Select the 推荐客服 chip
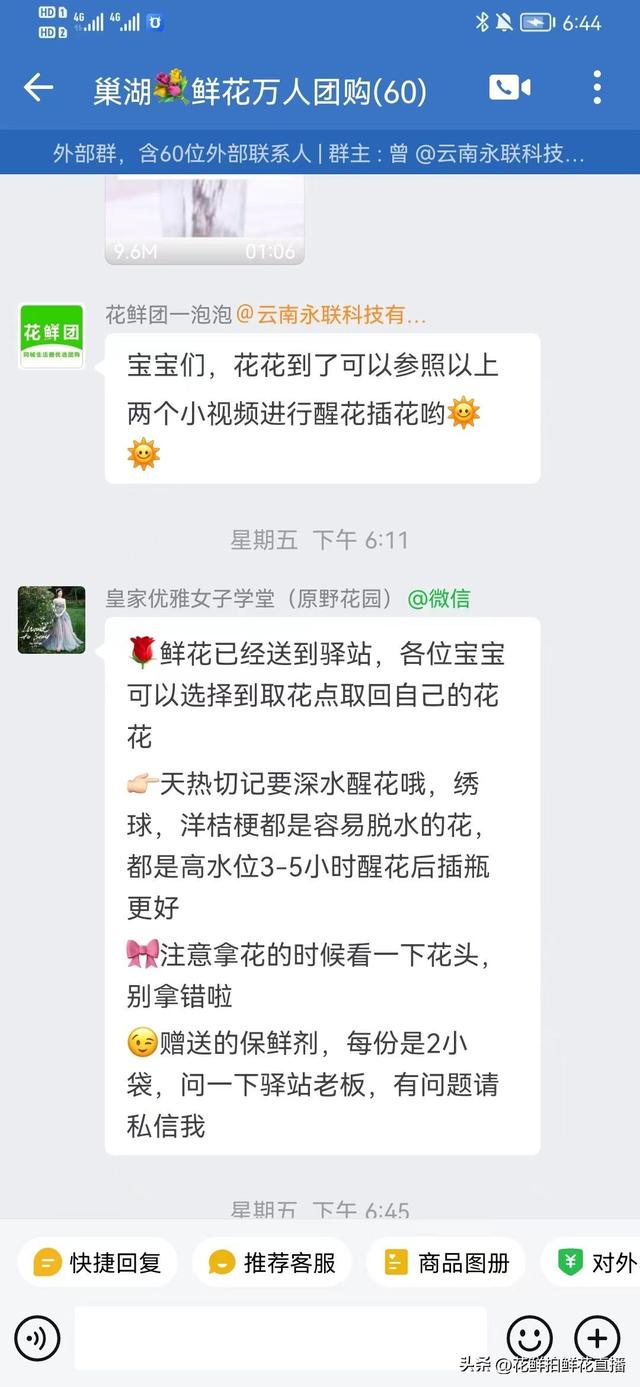 click(x=272, y=1262)
